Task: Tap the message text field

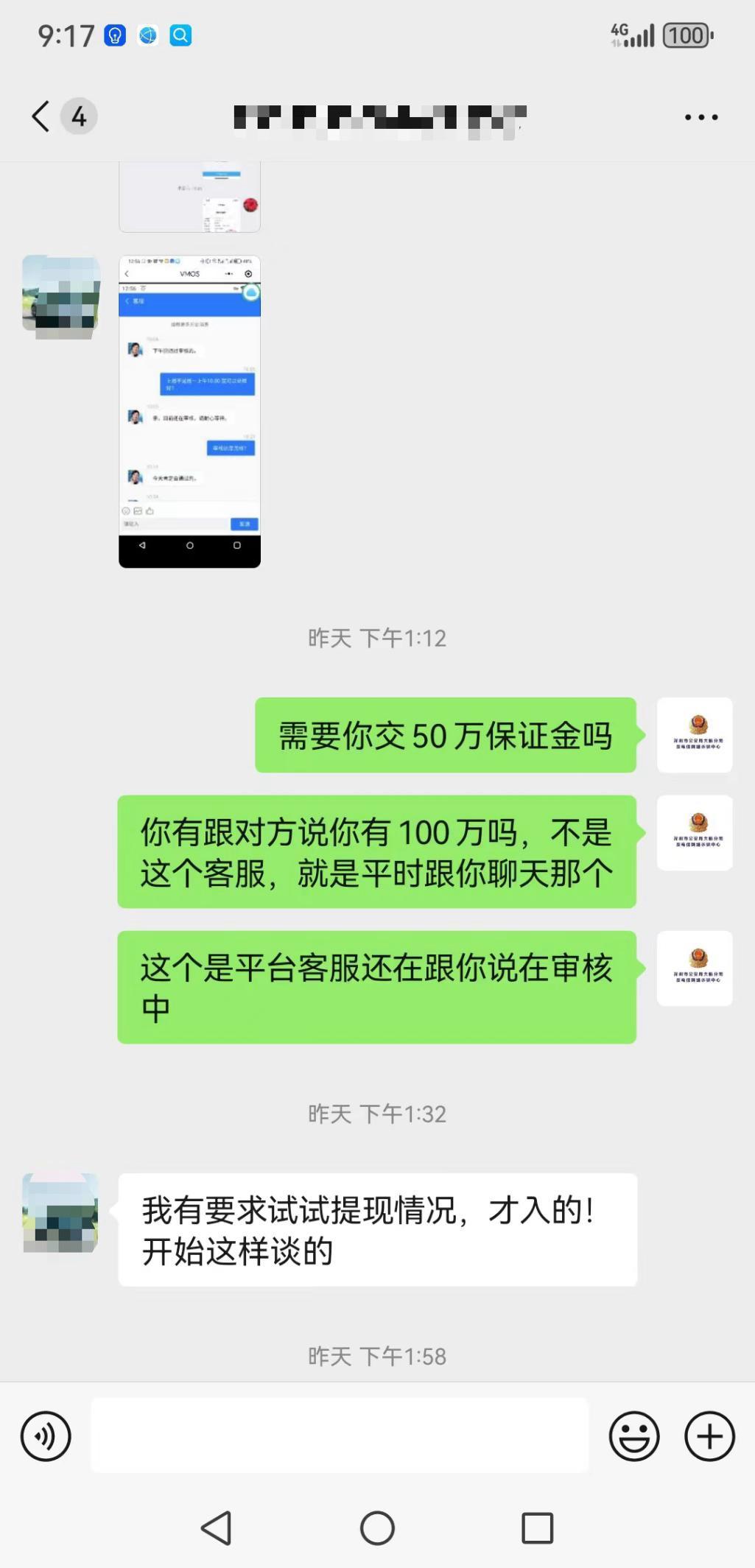Action: (x=339, y=1435)
